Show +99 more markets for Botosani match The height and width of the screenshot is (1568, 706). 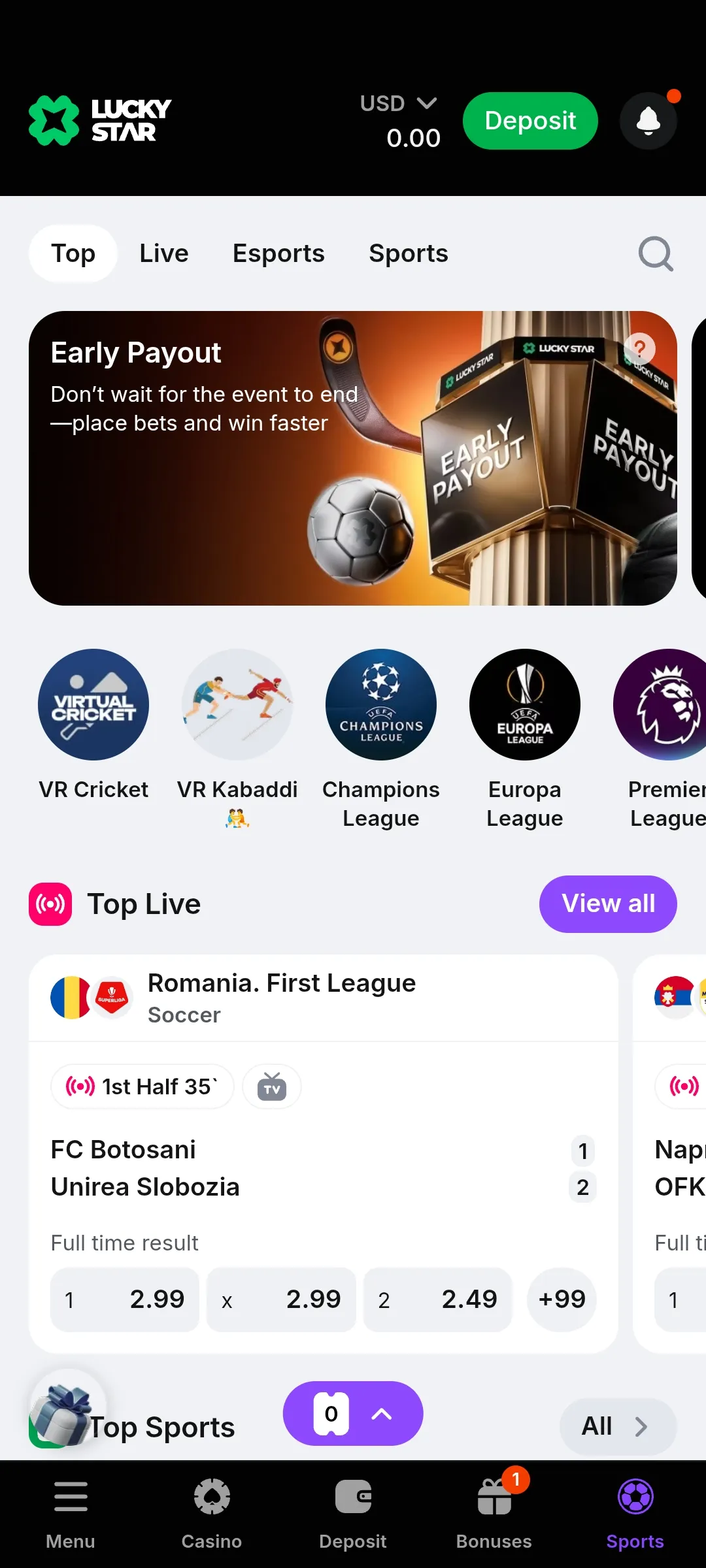pos(562,1299)
